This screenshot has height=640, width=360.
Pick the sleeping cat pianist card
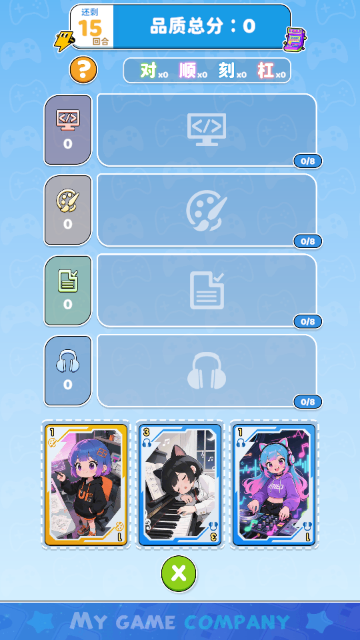180,484
